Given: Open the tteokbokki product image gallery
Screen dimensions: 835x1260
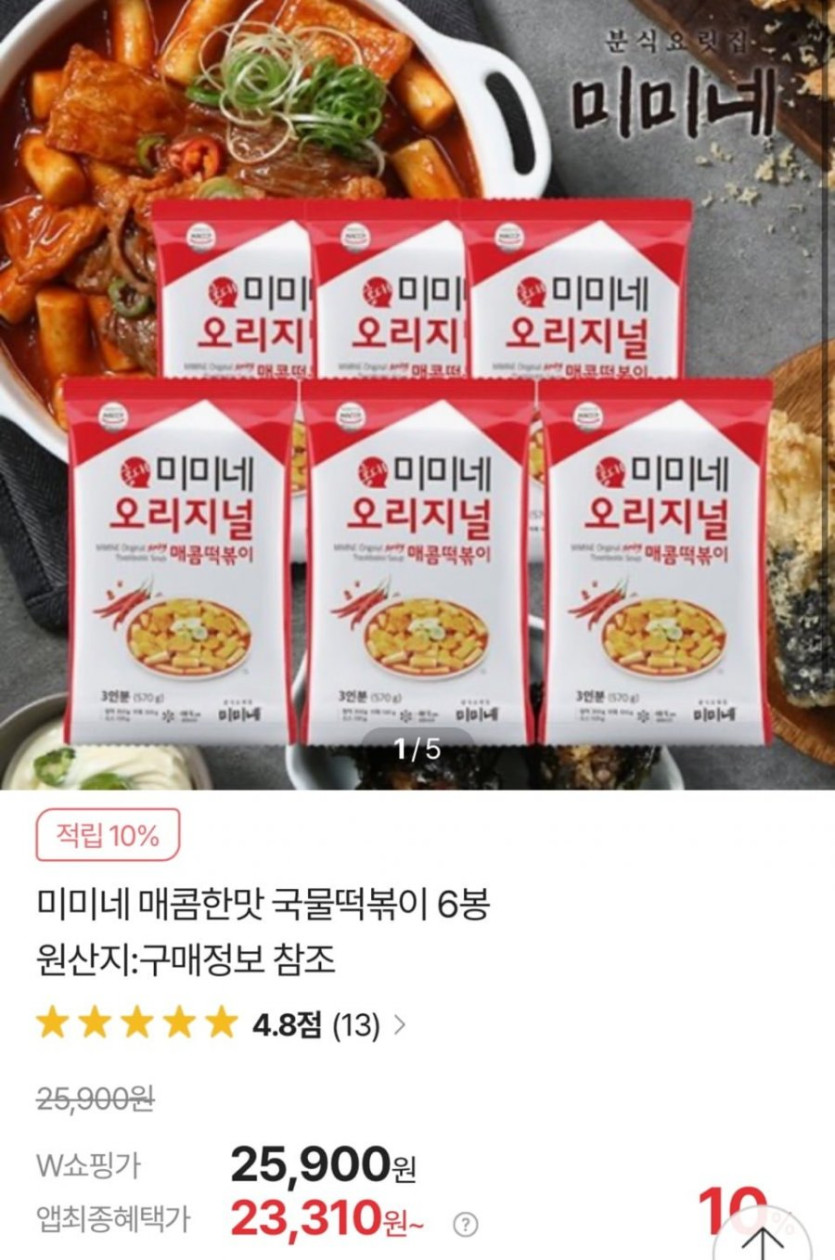Looking at the screenshot, I should click(417, 400).
